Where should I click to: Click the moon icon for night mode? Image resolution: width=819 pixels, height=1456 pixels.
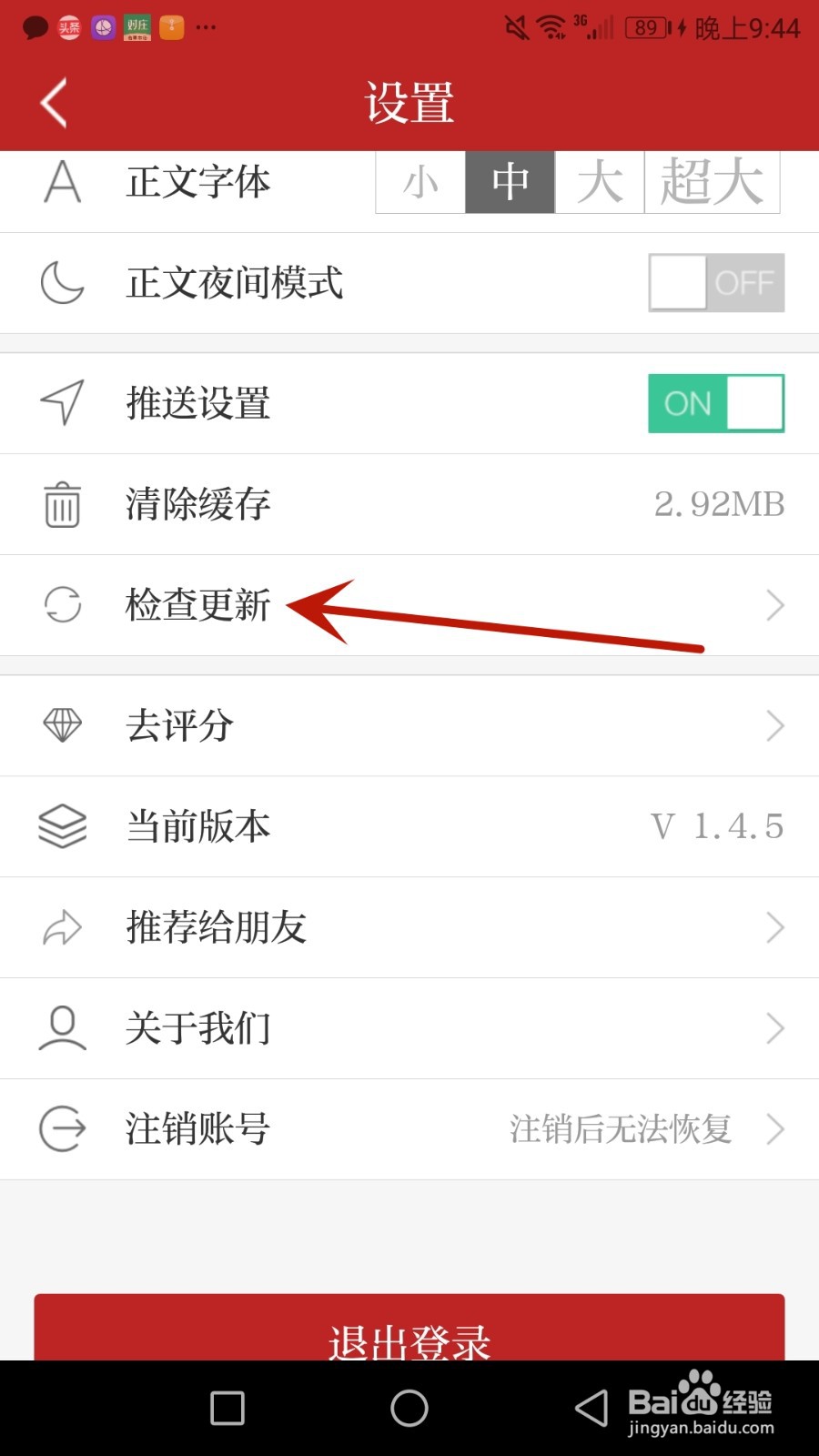click(61, 283)
